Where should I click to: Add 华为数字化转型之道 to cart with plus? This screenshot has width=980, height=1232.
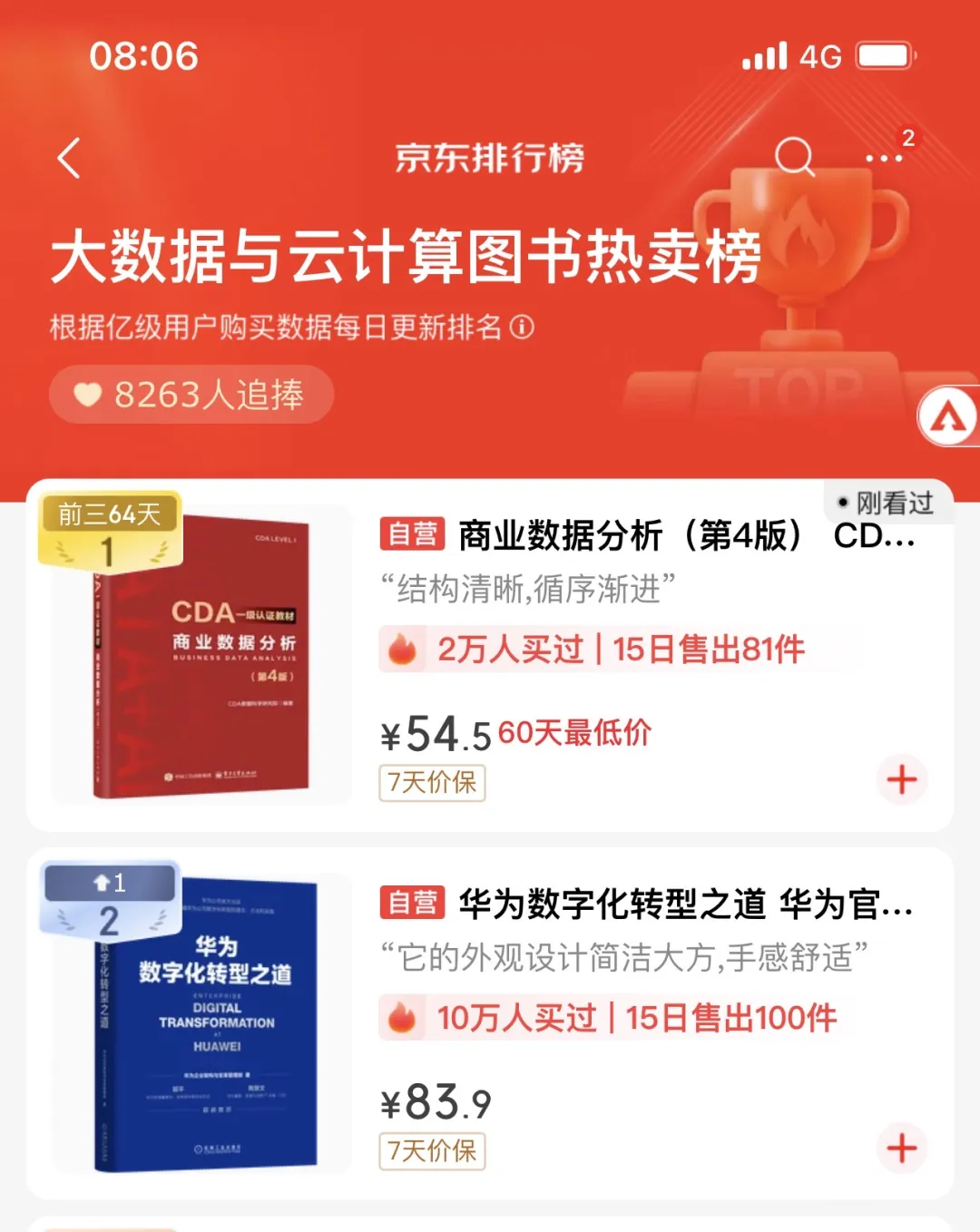(901, 1148)
